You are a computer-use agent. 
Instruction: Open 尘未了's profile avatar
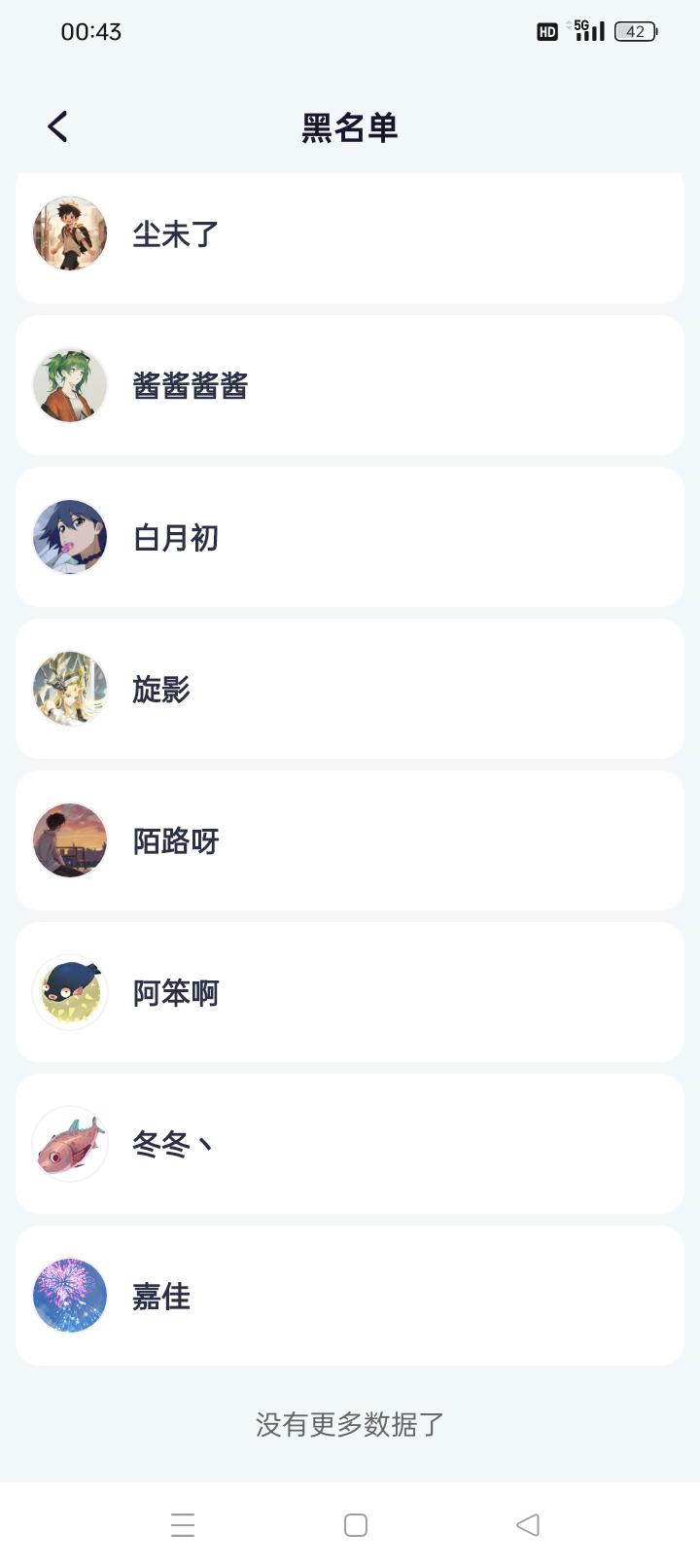69,234
